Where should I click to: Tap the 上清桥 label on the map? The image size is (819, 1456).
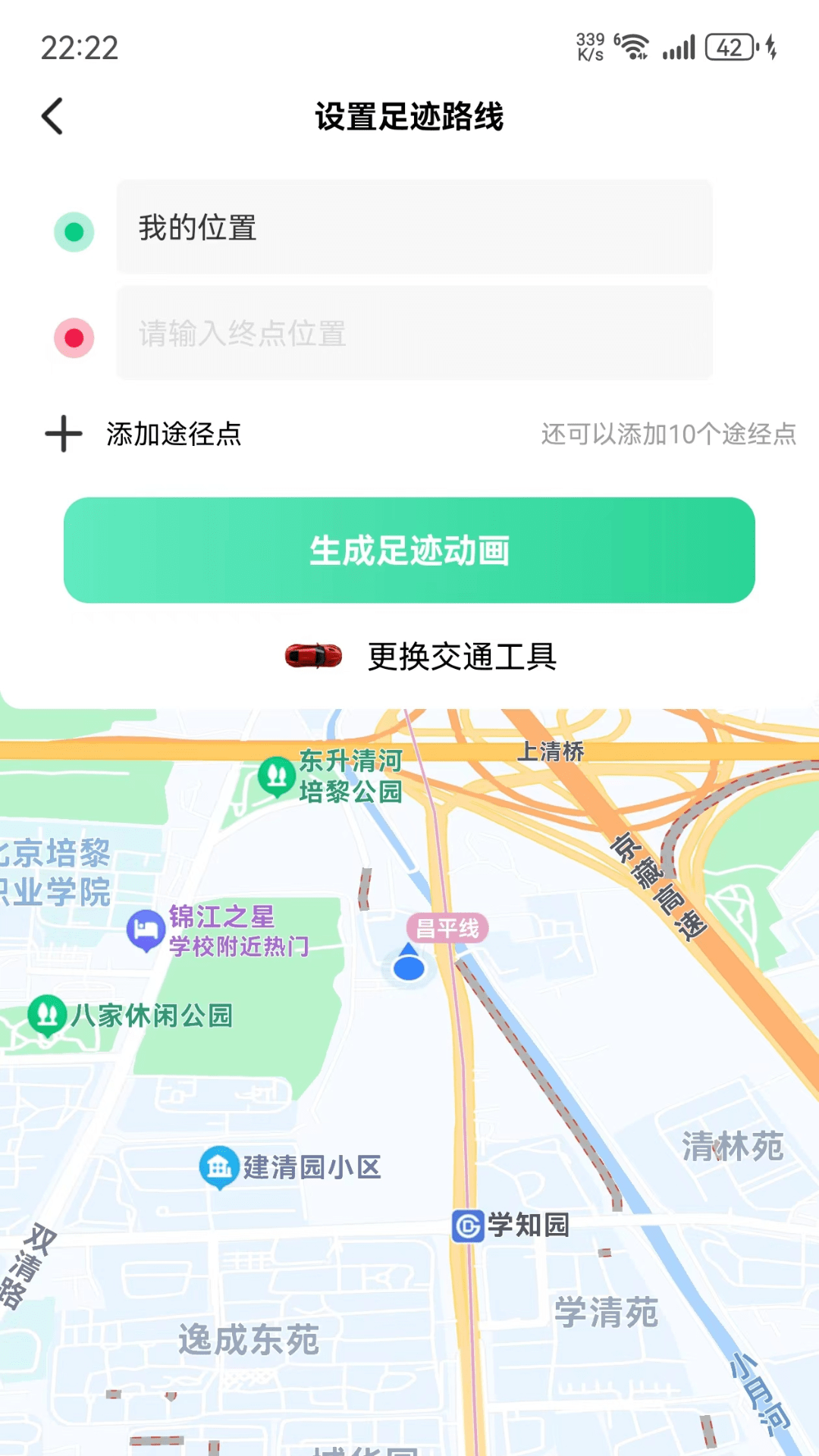pyautogui.click(x=553, y=752)
